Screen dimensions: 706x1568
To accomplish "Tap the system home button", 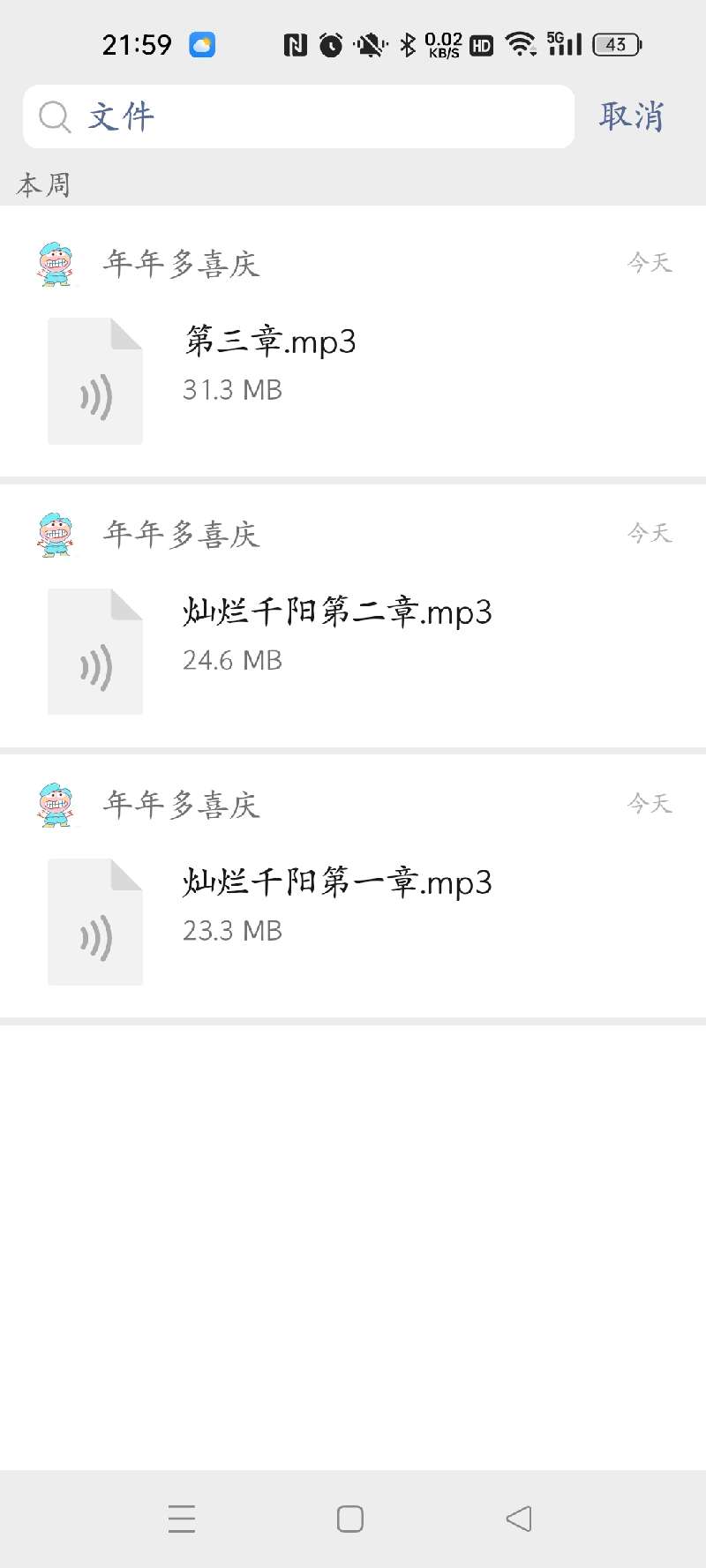I will pyautogui.click(x=350, y=1519).
